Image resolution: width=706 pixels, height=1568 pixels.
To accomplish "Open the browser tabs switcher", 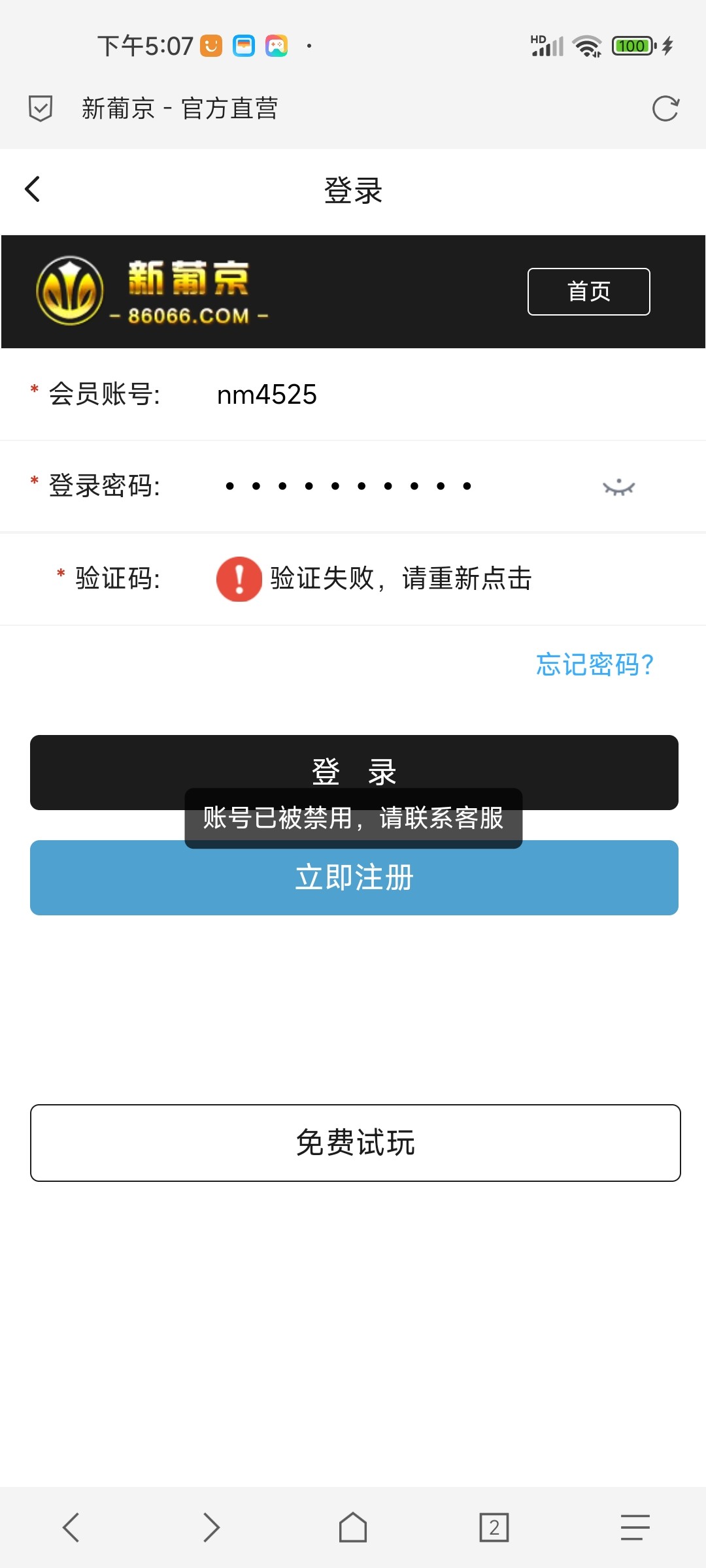I will [494, 1527].
